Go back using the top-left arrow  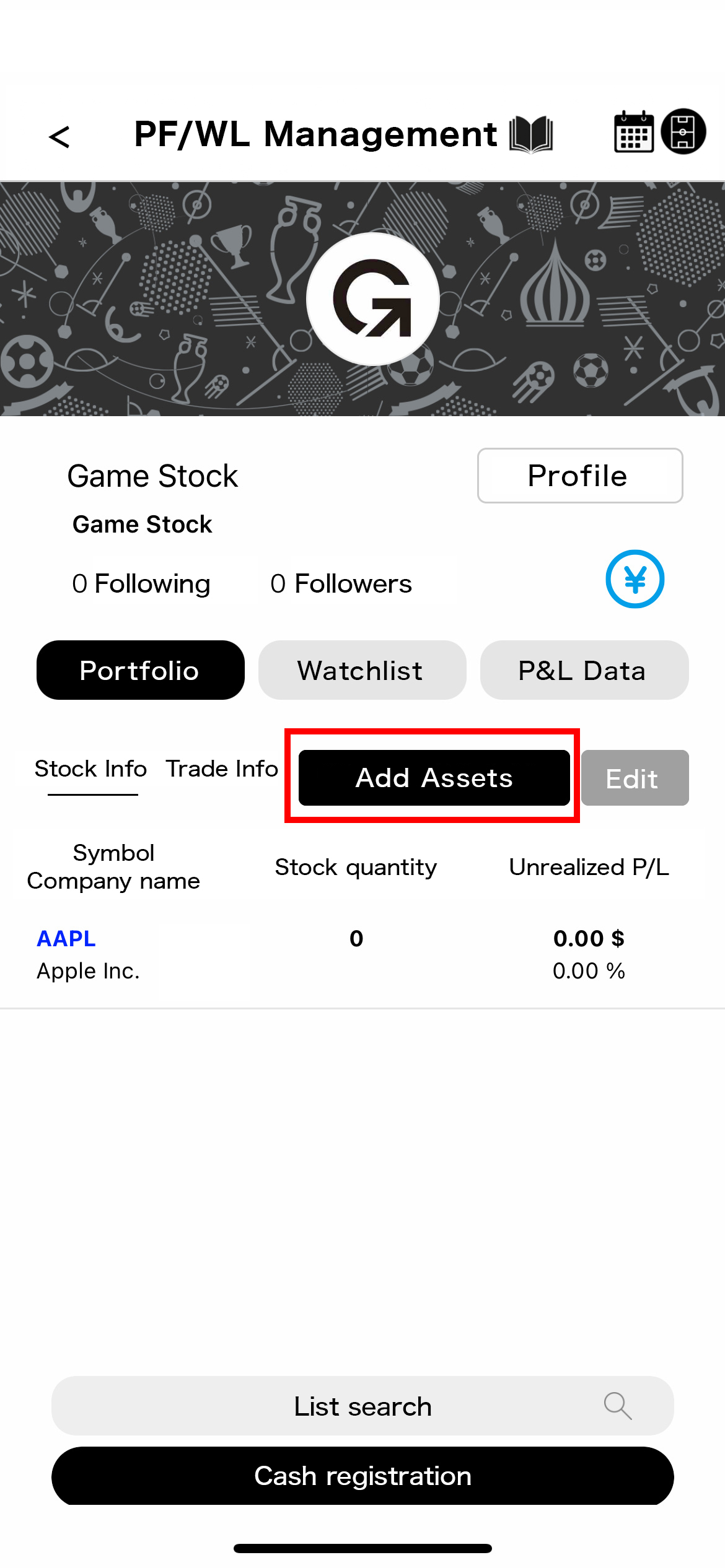[x=59, y=136]
